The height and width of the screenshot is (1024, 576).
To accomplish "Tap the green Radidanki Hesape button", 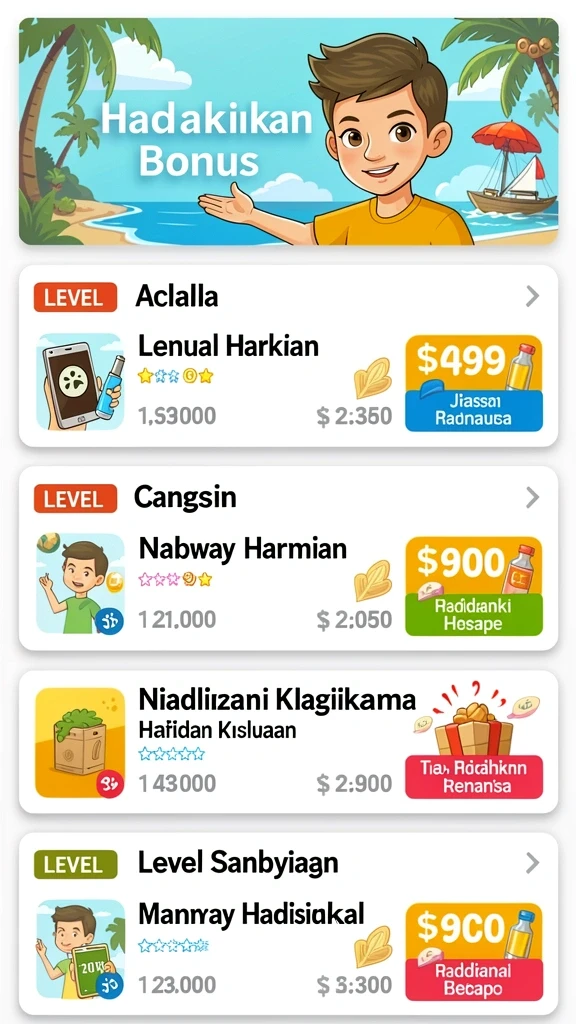I will [x=473, y=615].
